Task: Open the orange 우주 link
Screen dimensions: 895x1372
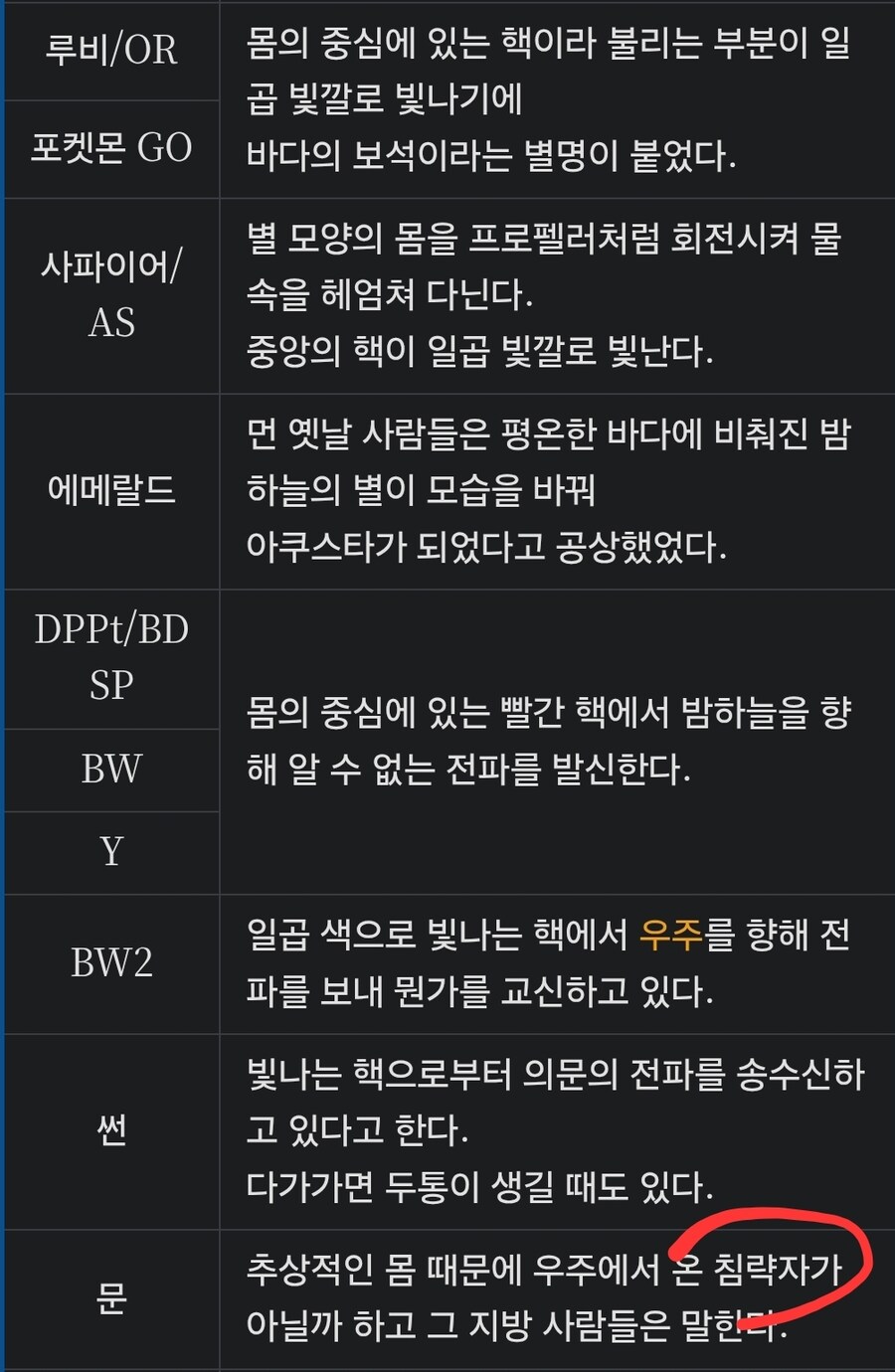Action: 670,935
